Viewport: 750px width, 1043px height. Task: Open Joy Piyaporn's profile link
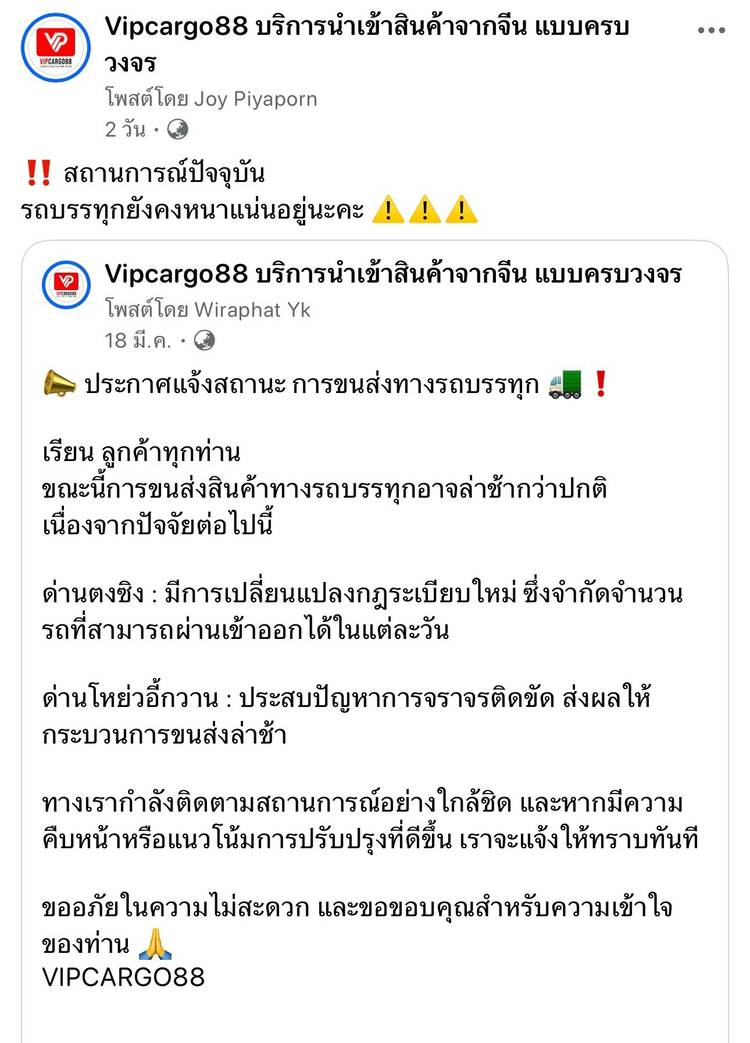point(255,99)
